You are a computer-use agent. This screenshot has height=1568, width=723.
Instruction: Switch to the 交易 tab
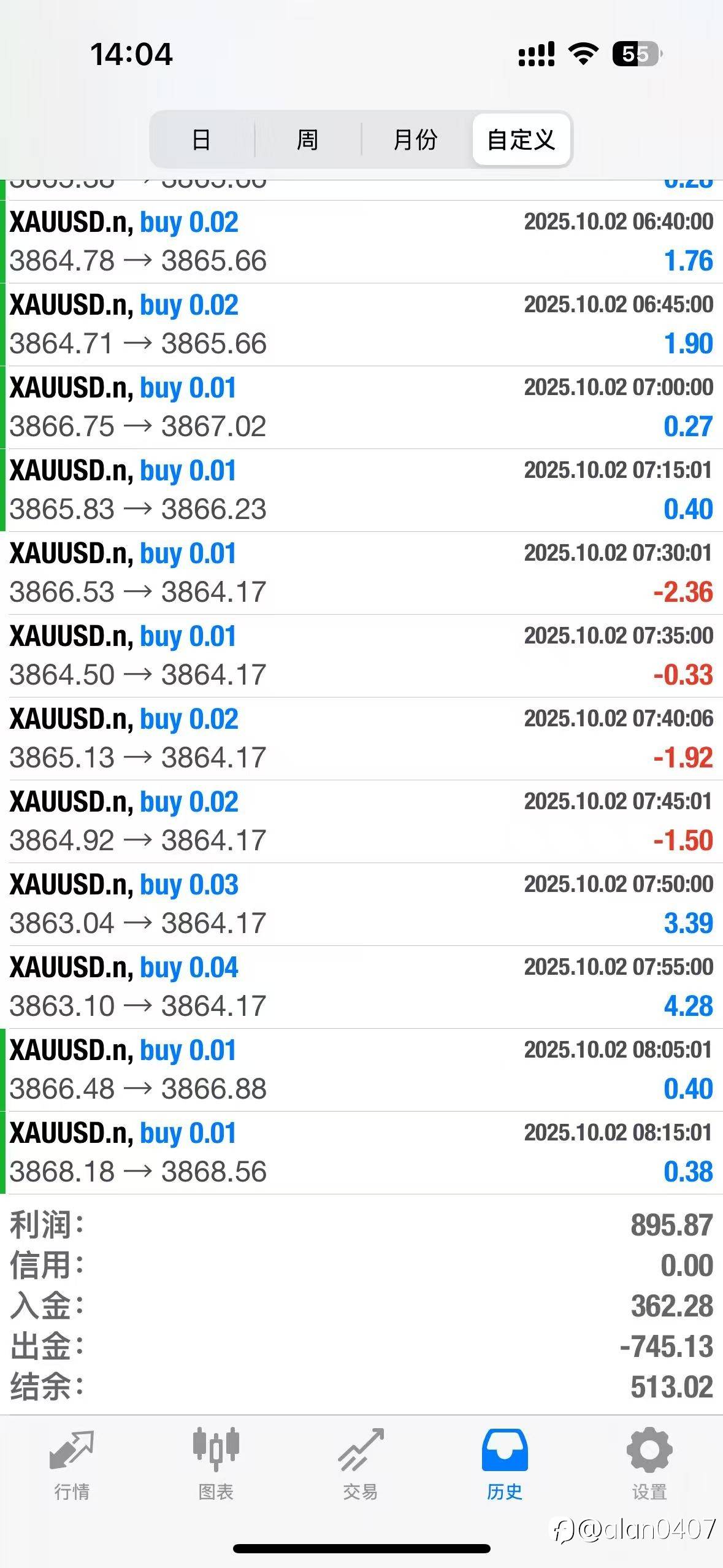[361, 1464]
